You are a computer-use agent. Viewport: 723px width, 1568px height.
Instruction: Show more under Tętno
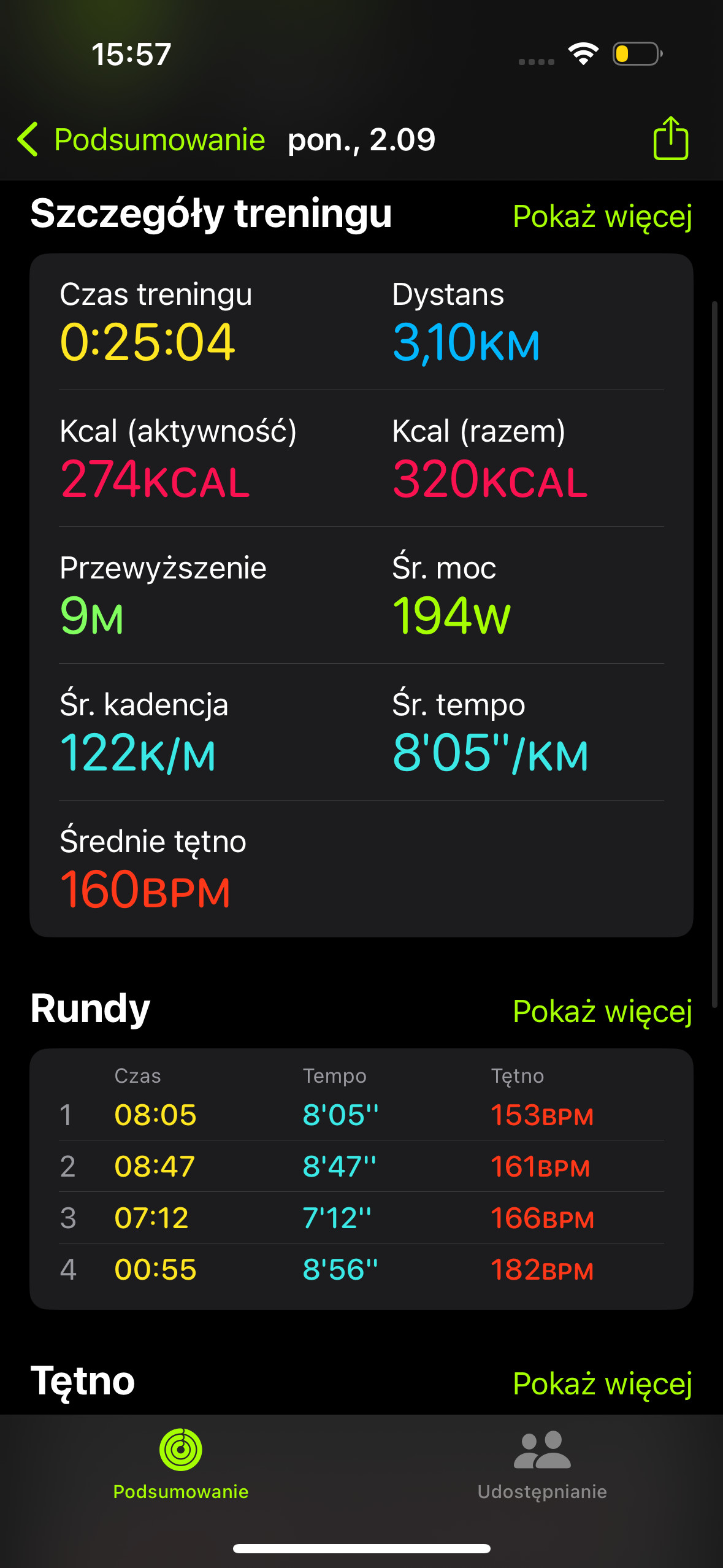pos(602,1384)
